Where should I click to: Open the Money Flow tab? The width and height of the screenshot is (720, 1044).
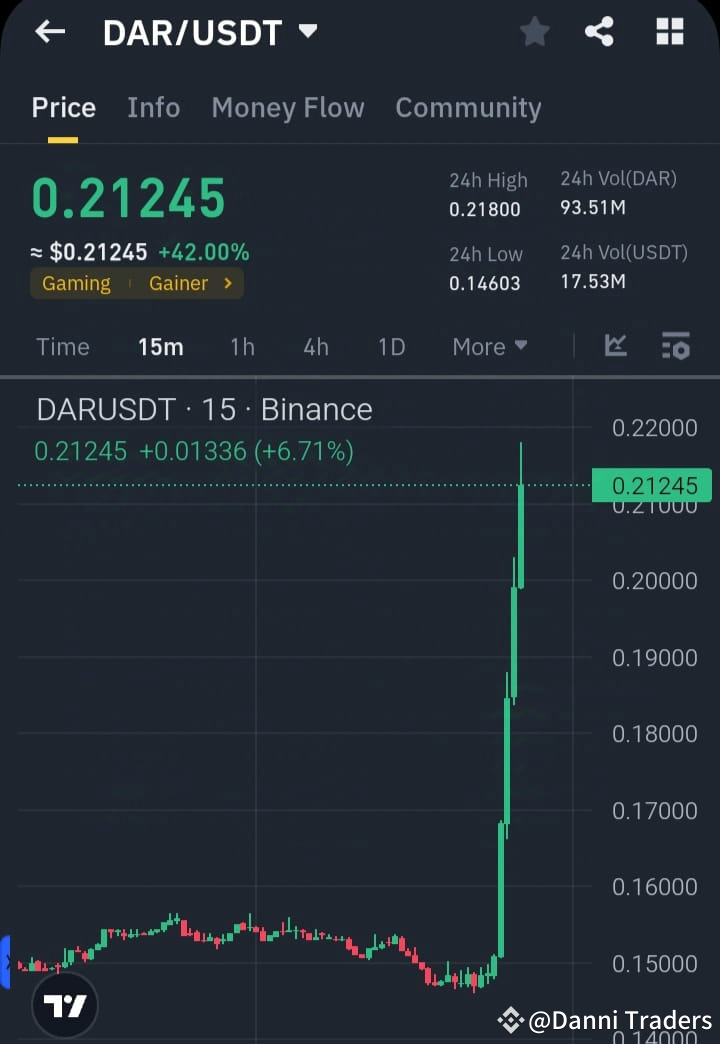[x=288, y=107]
